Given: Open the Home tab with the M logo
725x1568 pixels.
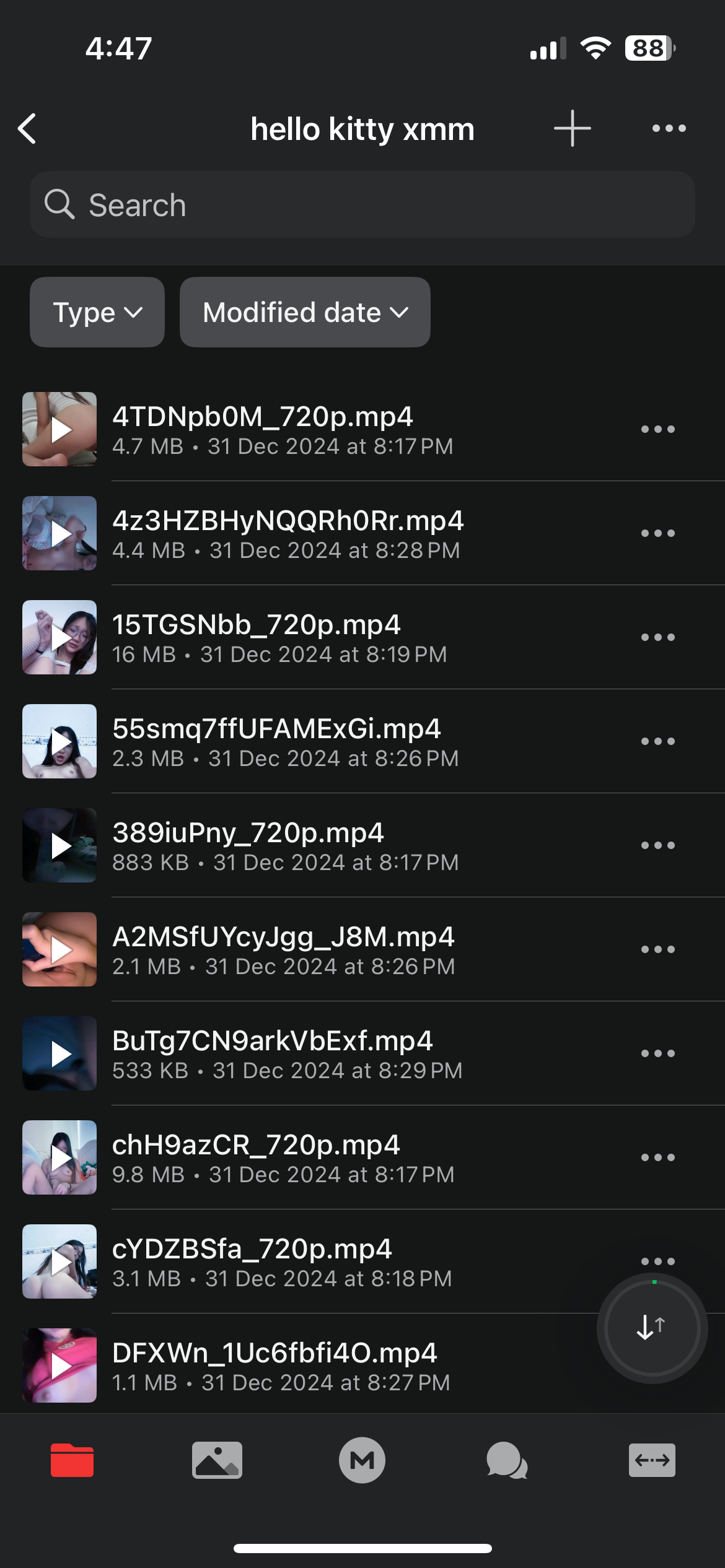Looking at the screenshot, I should click(362, 1460).
